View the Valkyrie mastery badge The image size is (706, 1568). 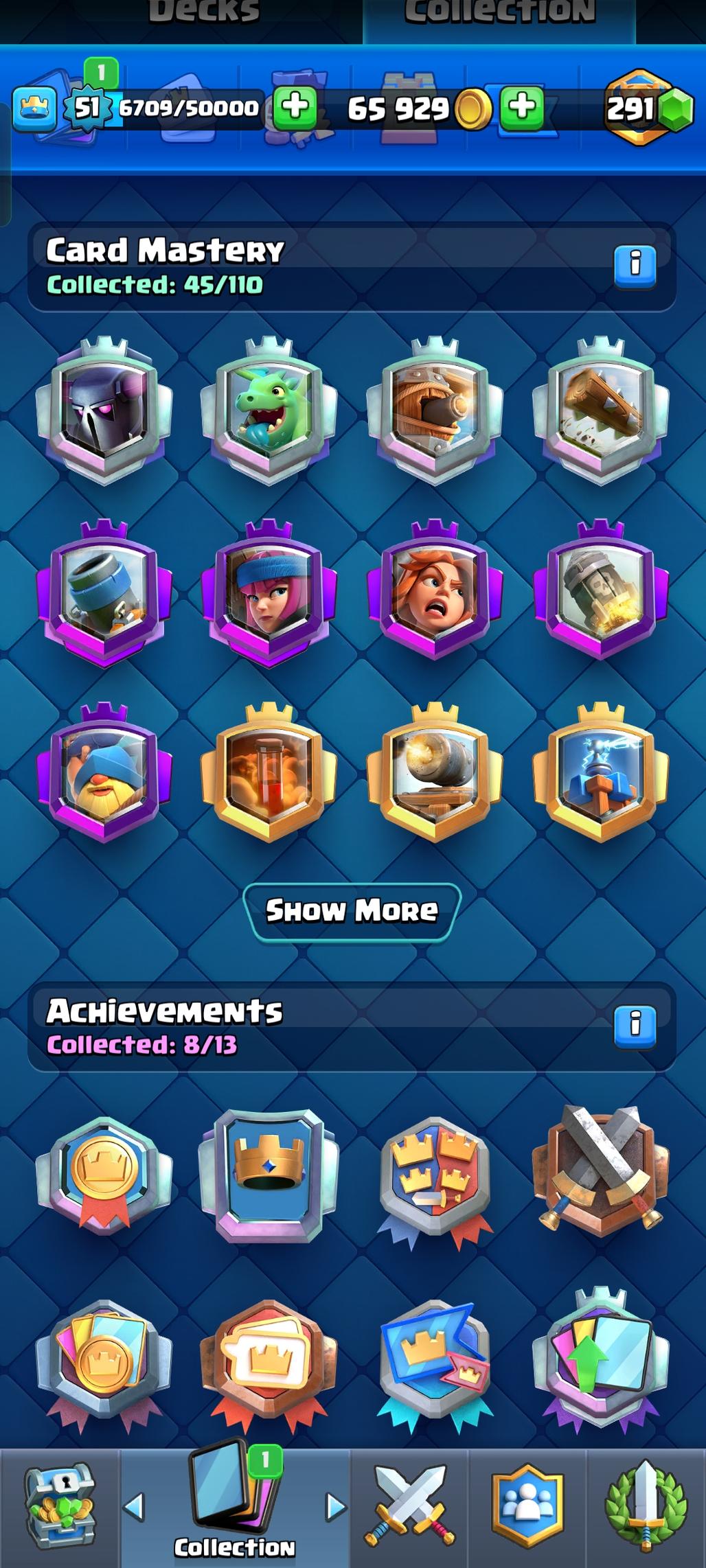click(435, 592)
